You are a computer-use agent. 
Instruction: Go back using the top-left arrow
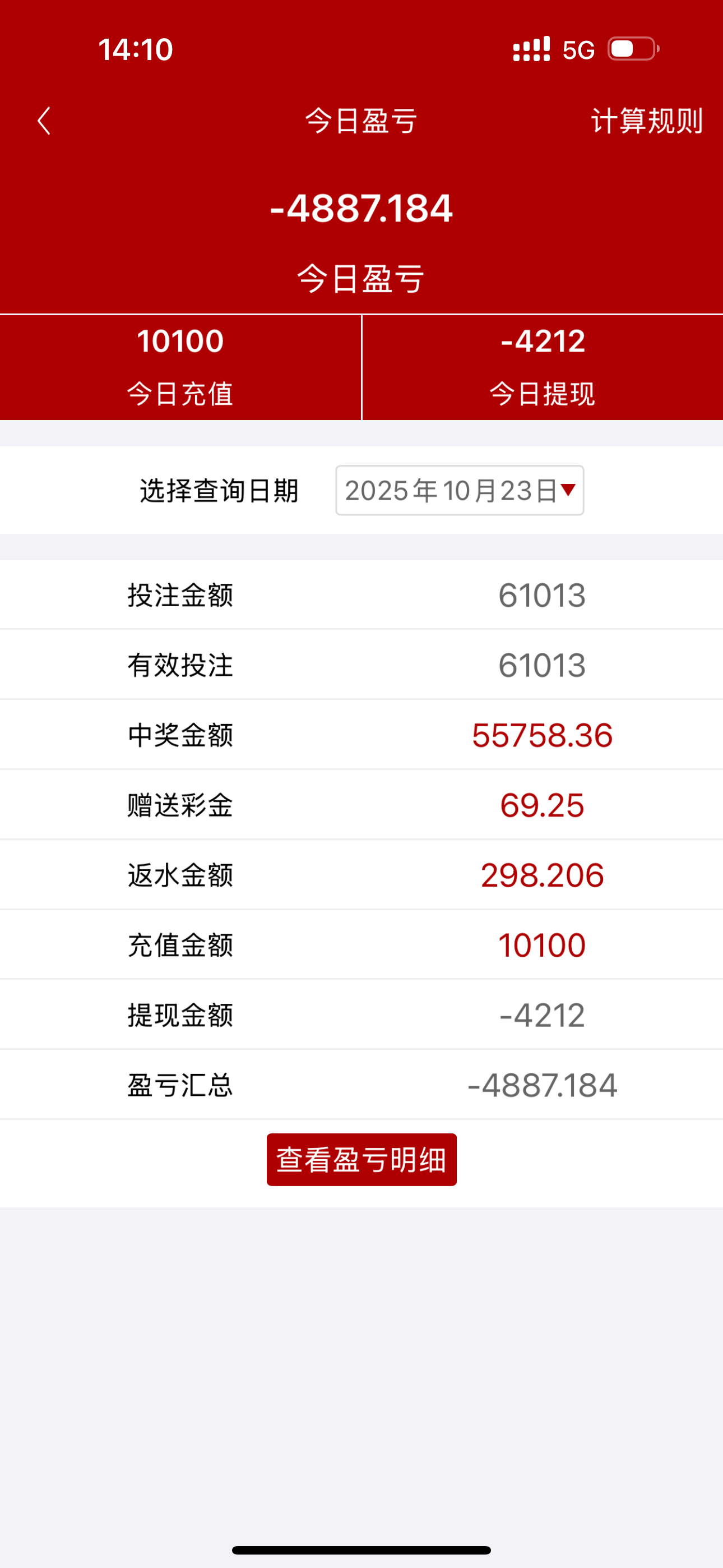(44, 121)
